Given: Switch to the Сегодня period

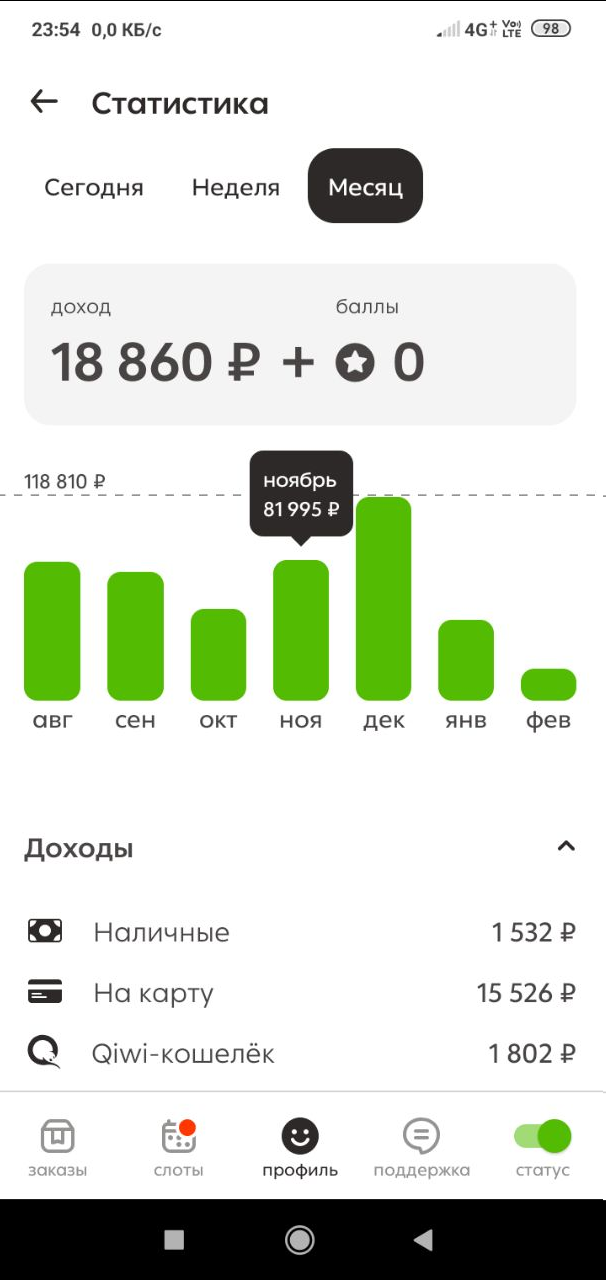Looking at the screenshot, I should pyautogui.click(x=94, y=187).
